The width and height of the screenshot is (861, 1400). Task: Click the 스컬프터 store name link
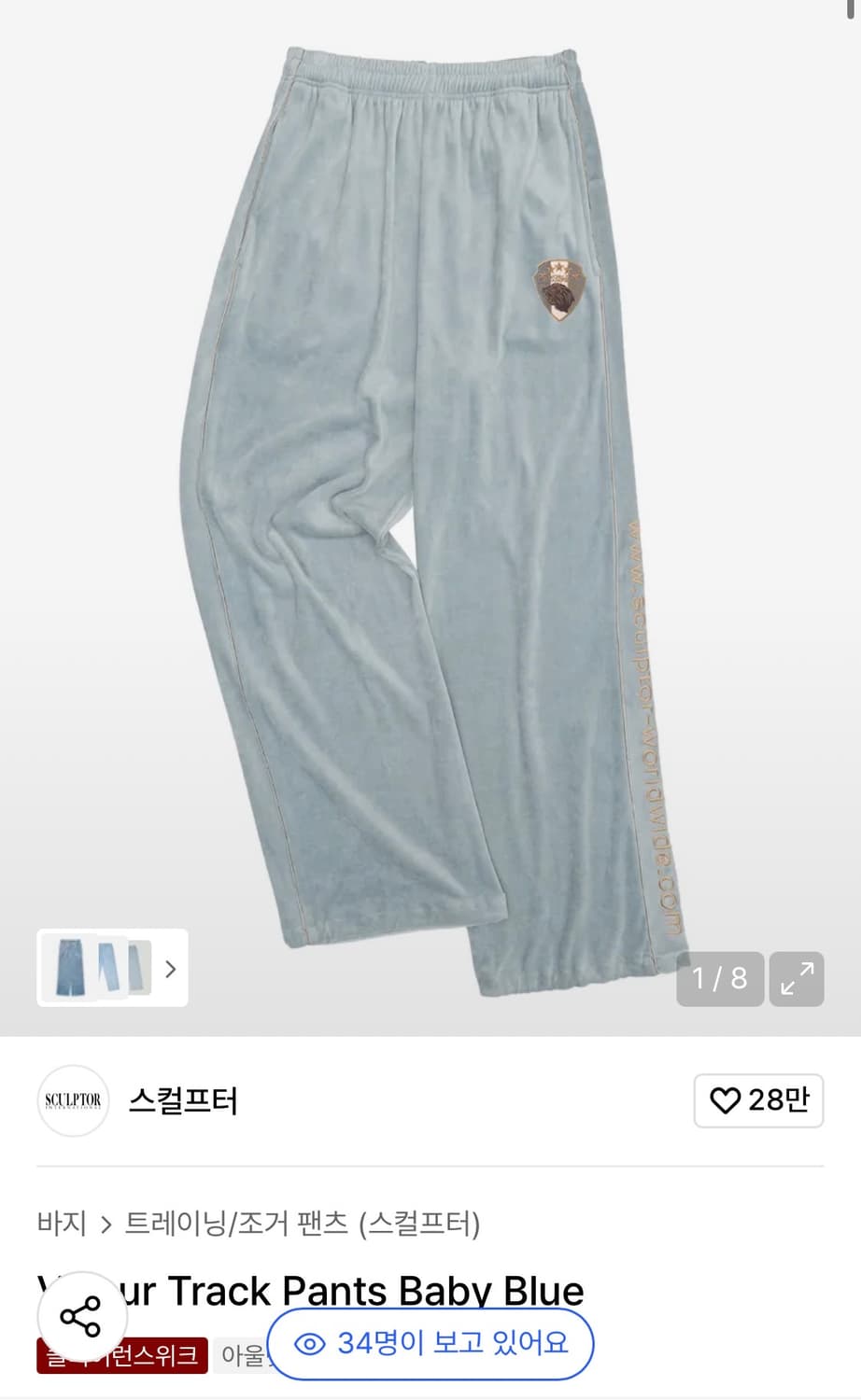coord(182,1101)
